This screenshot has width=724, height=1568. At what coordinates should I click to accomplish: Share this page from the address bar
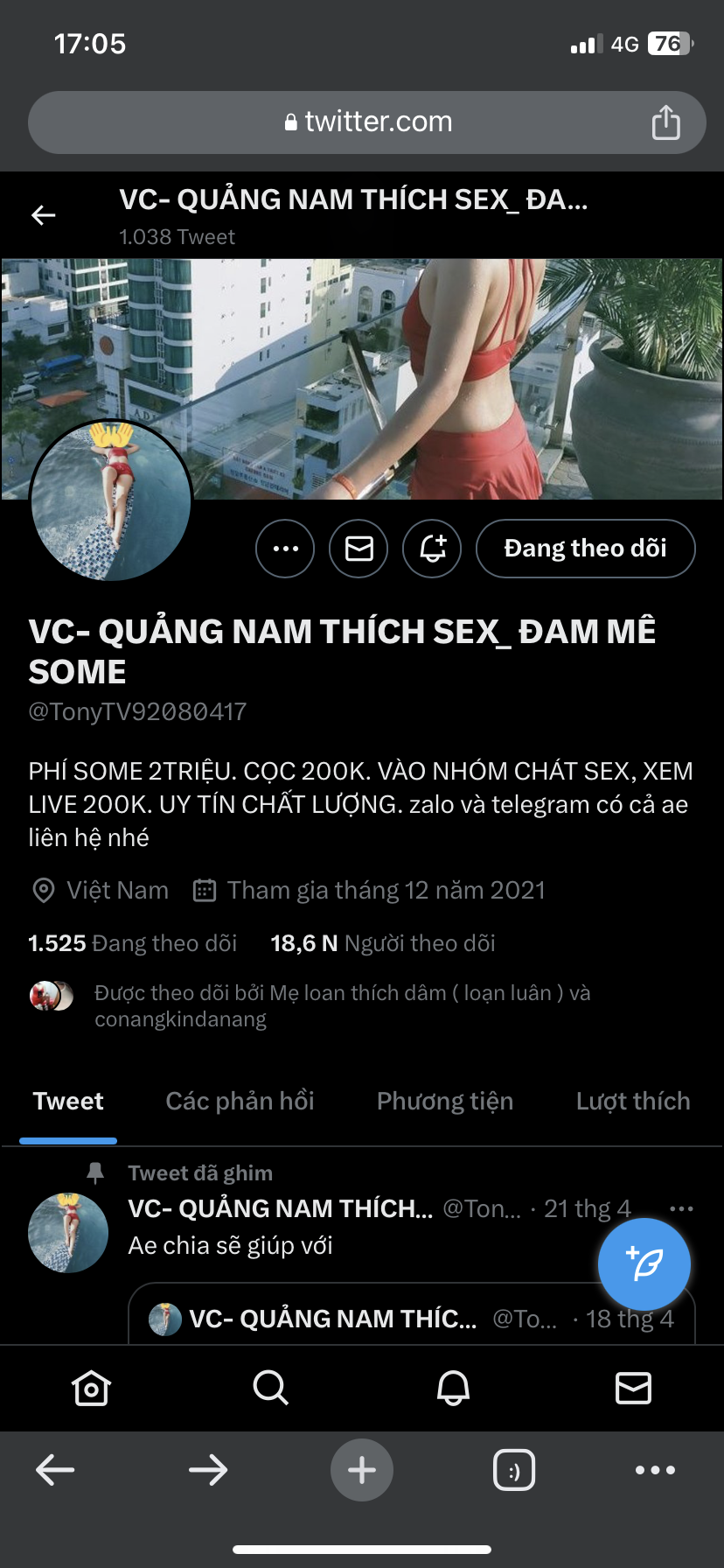pos(665,122)
